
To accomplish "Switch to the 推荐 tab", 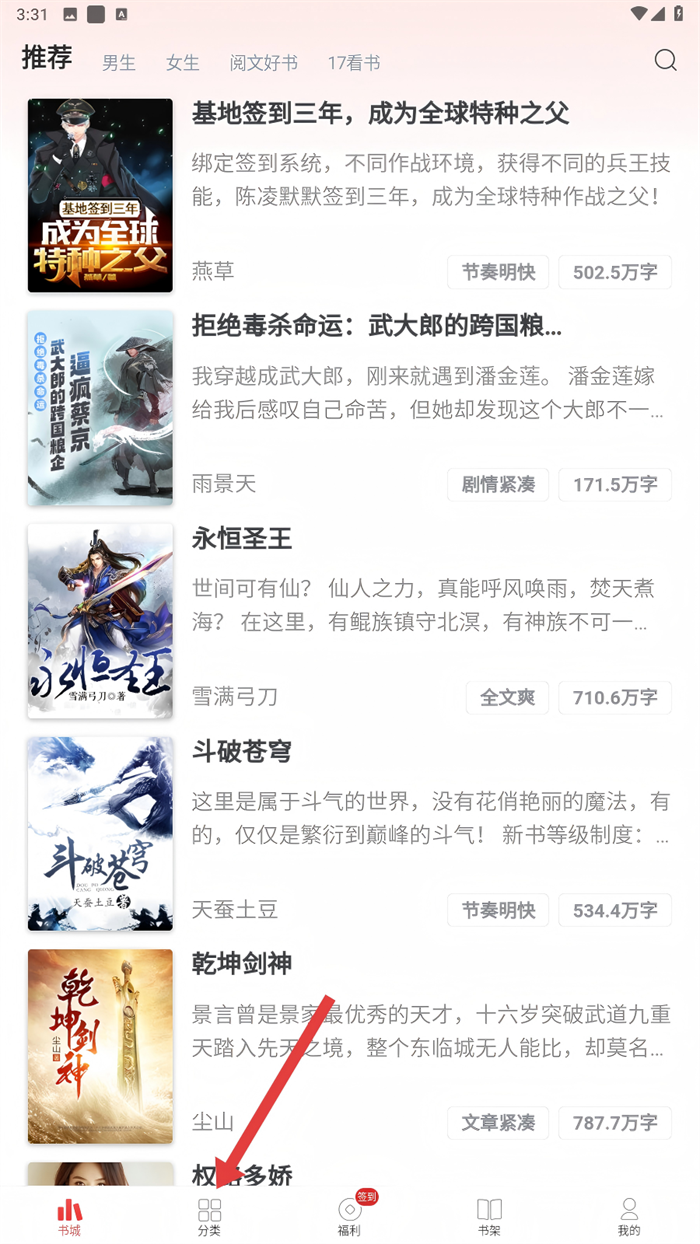I will [x=47, y=58].
